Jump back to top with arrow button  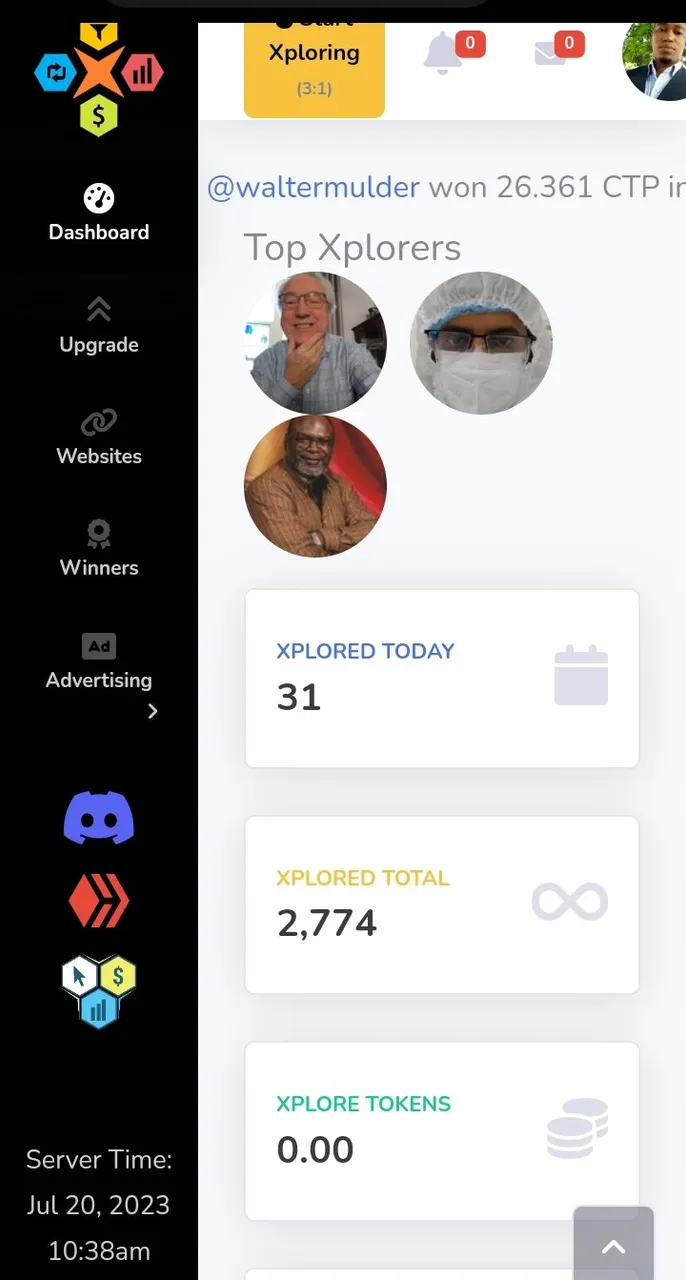click(x=613, y=1245)
